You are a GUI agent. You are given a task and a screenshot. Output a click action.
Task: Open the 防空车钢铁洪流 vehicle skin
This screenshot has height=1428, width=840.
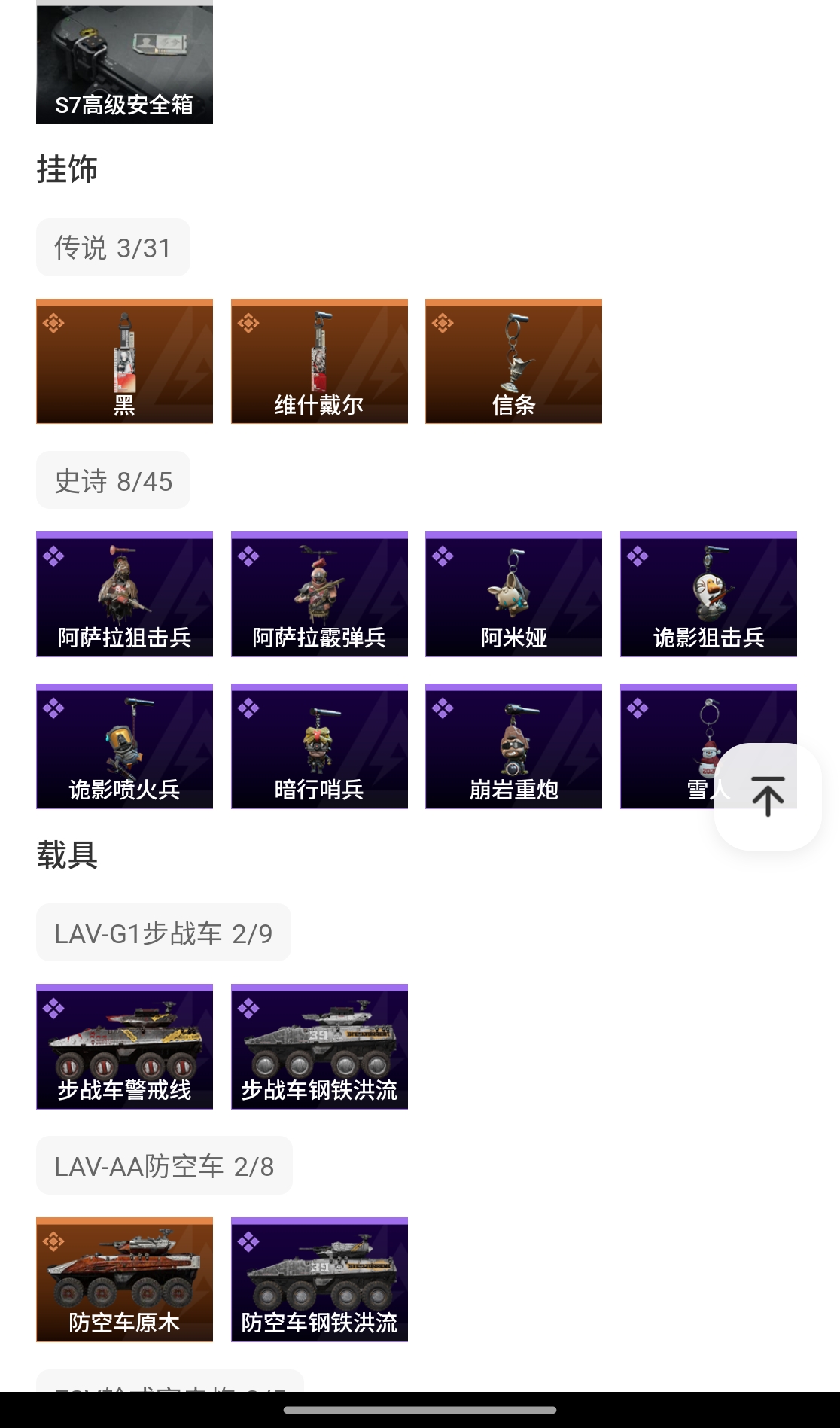[319, 1279]
